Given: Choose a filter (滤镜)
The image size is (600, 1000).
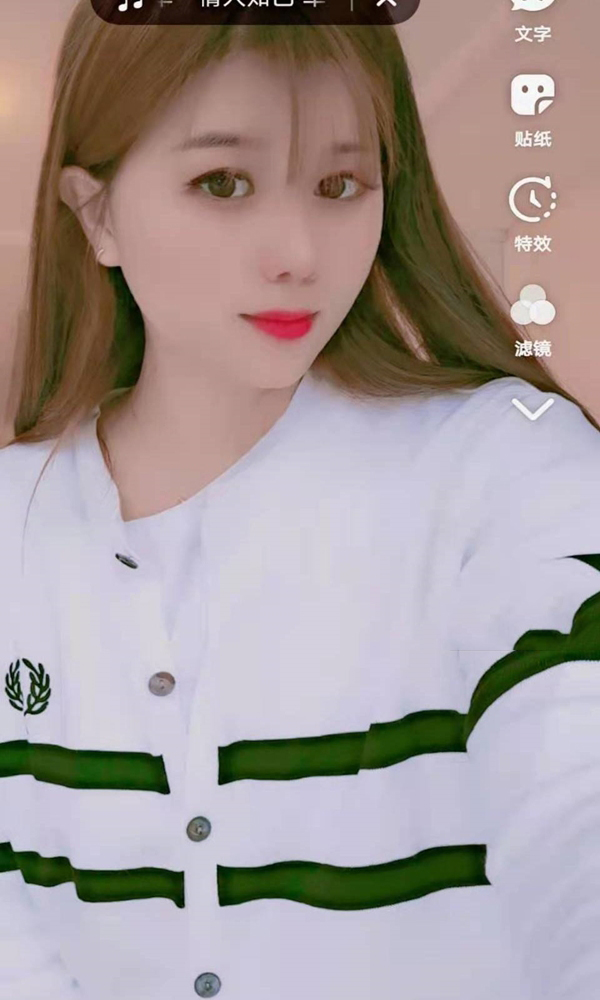Looking at the screenshot, I should click(532, 318).
